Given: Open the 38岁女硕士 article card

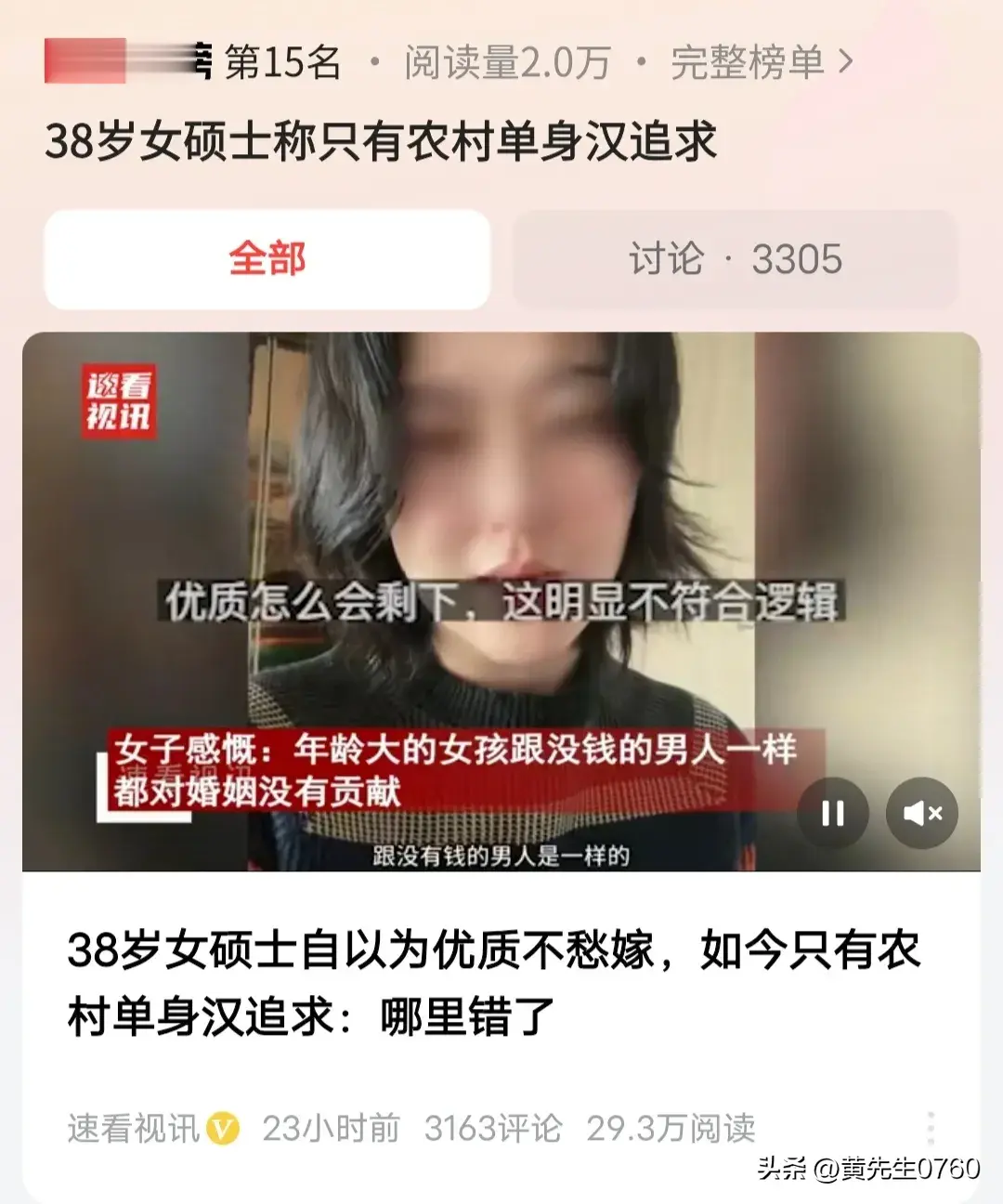Looking at the screenshot, I should point(494,983).
